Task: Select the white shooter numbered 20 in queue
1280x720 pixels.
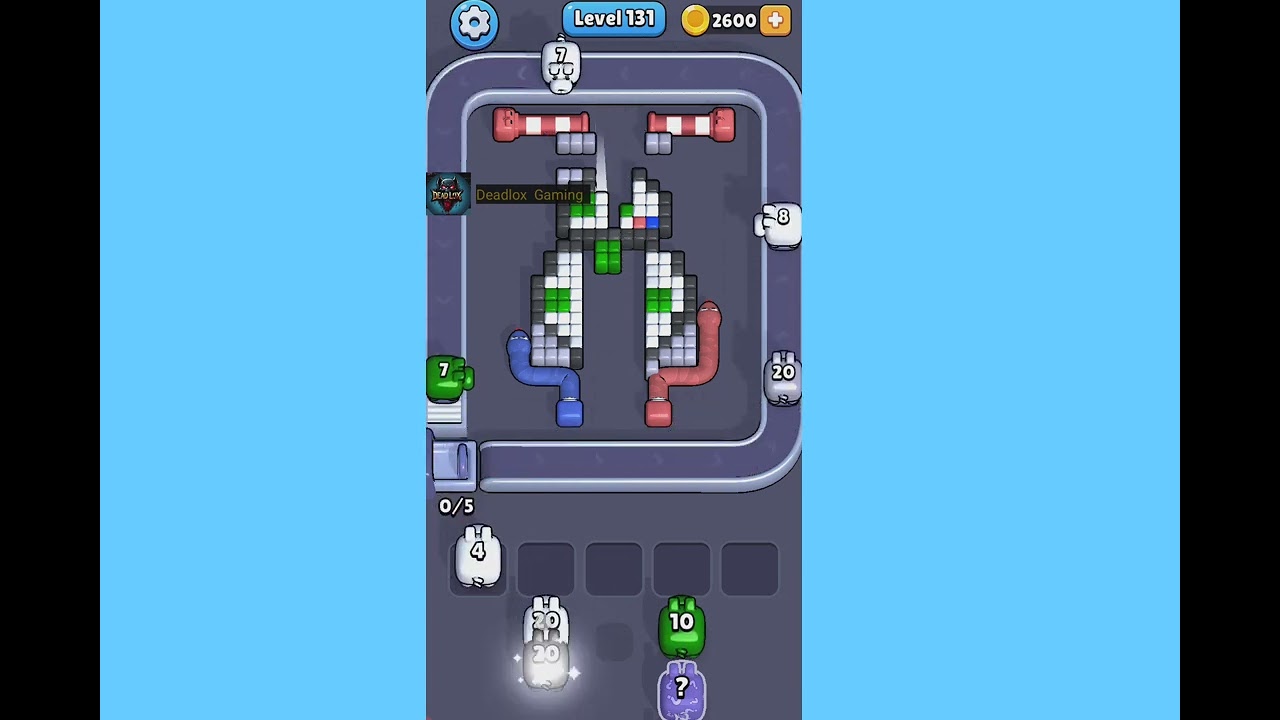Action: (x=546, y=624)
